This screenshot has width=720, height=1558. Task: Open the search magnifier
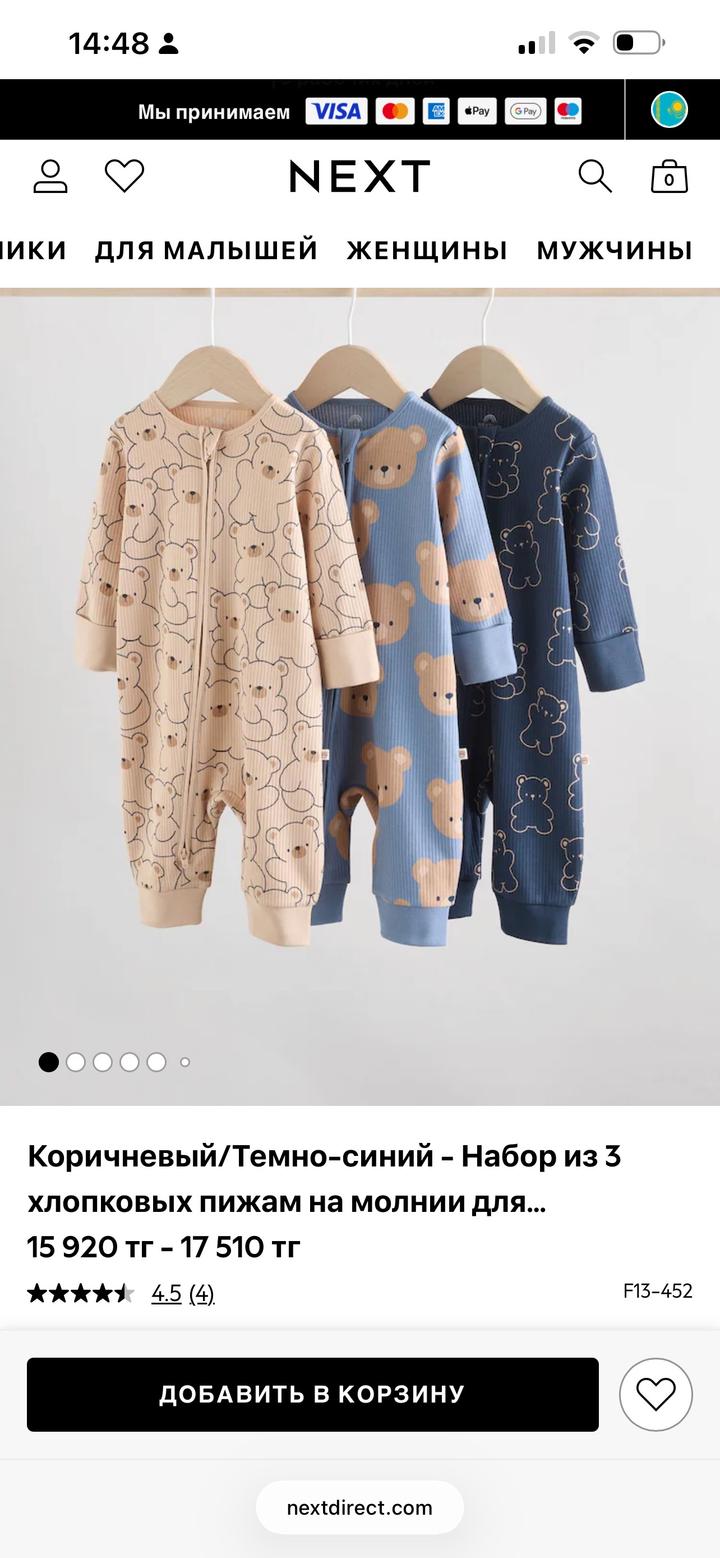point(595,177)
